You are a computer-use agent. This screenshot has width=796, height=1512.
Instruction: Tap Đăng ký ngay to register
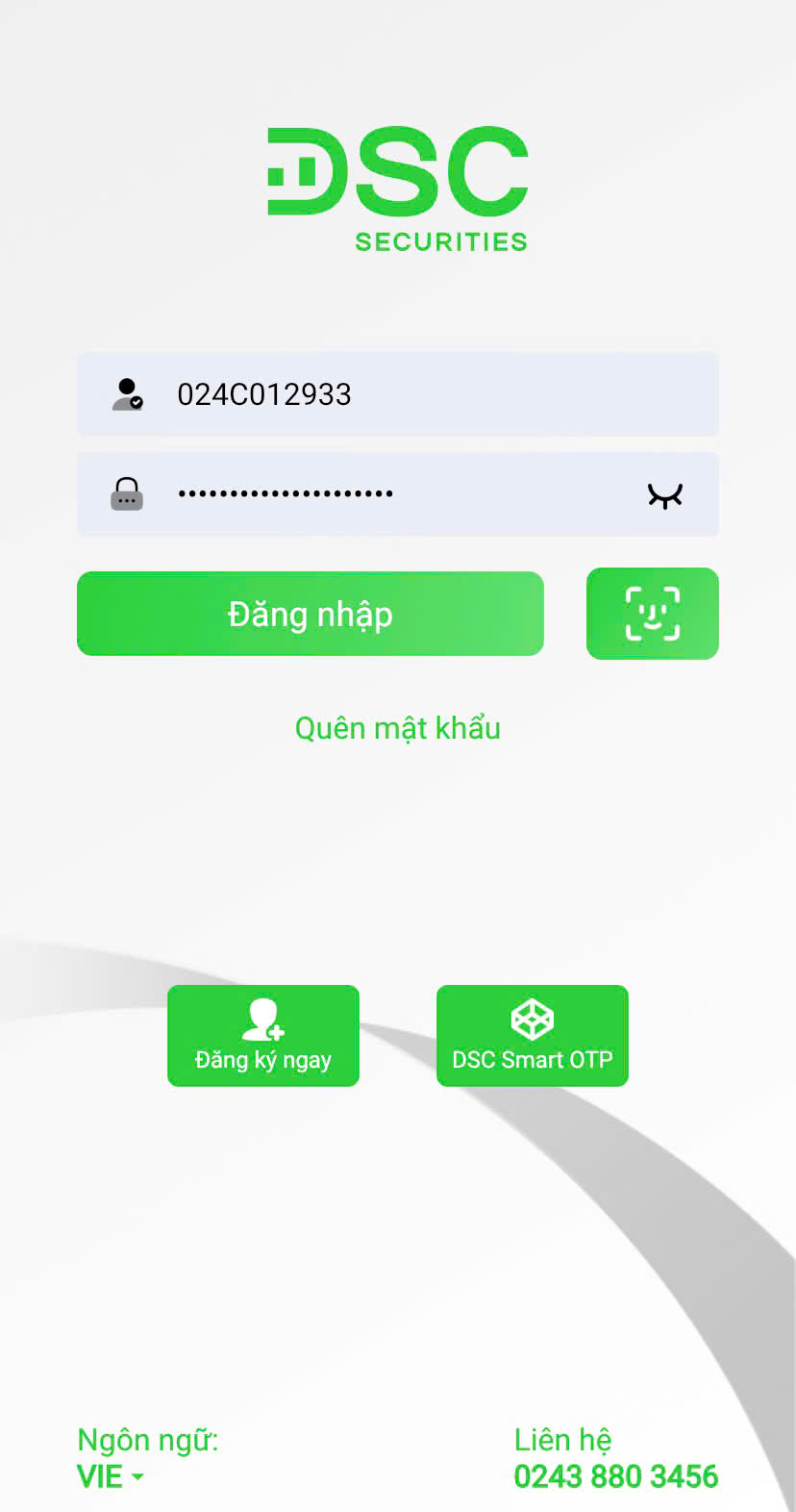tap(263, 1036)
